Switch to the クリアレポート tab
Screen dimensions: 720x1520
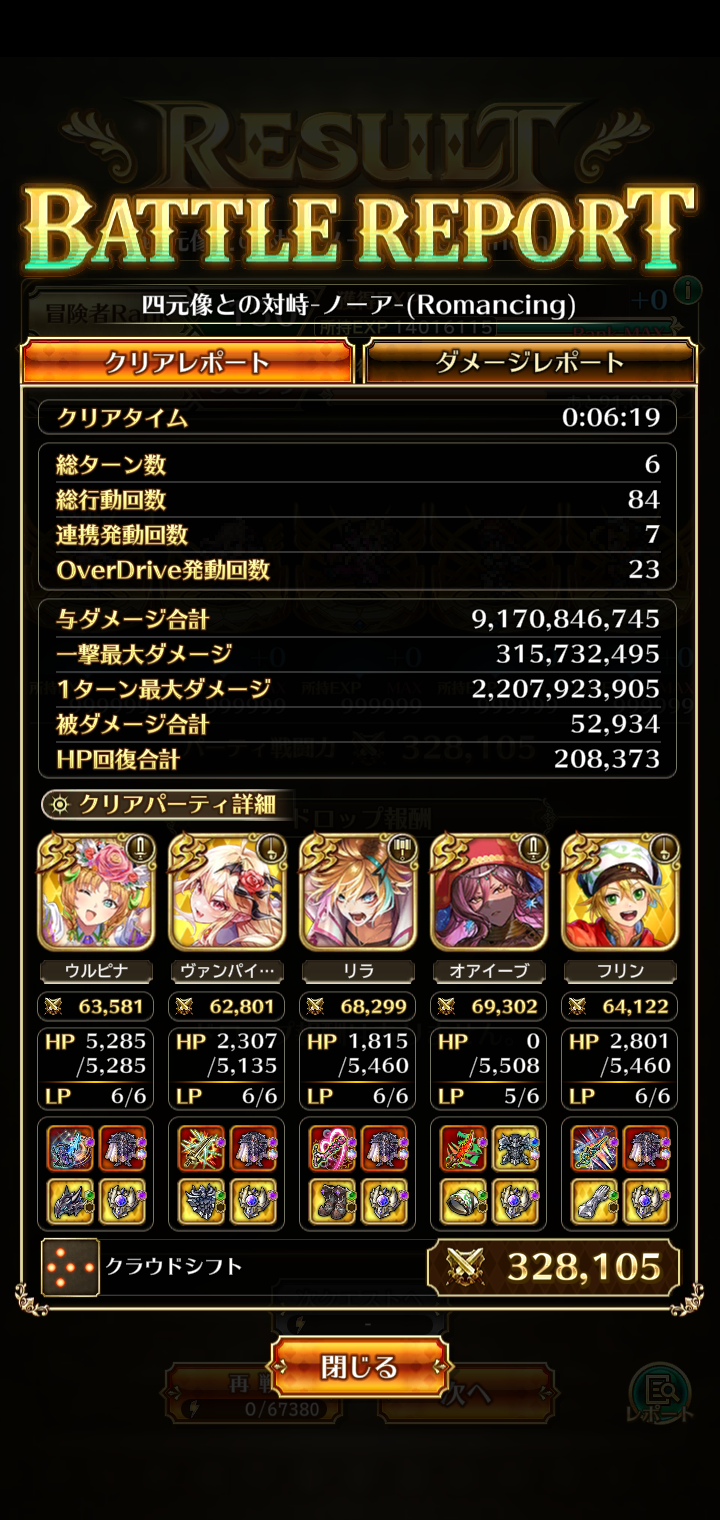pos(187,362)
